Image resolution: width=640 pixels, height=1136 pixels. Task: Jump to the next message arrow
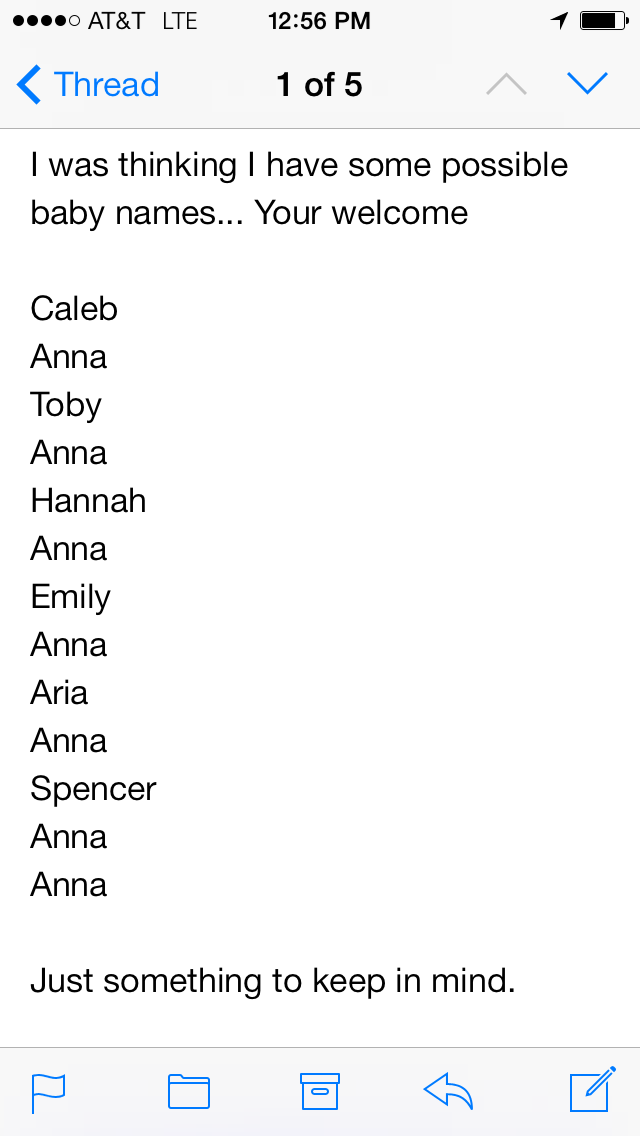pos(587,84)
